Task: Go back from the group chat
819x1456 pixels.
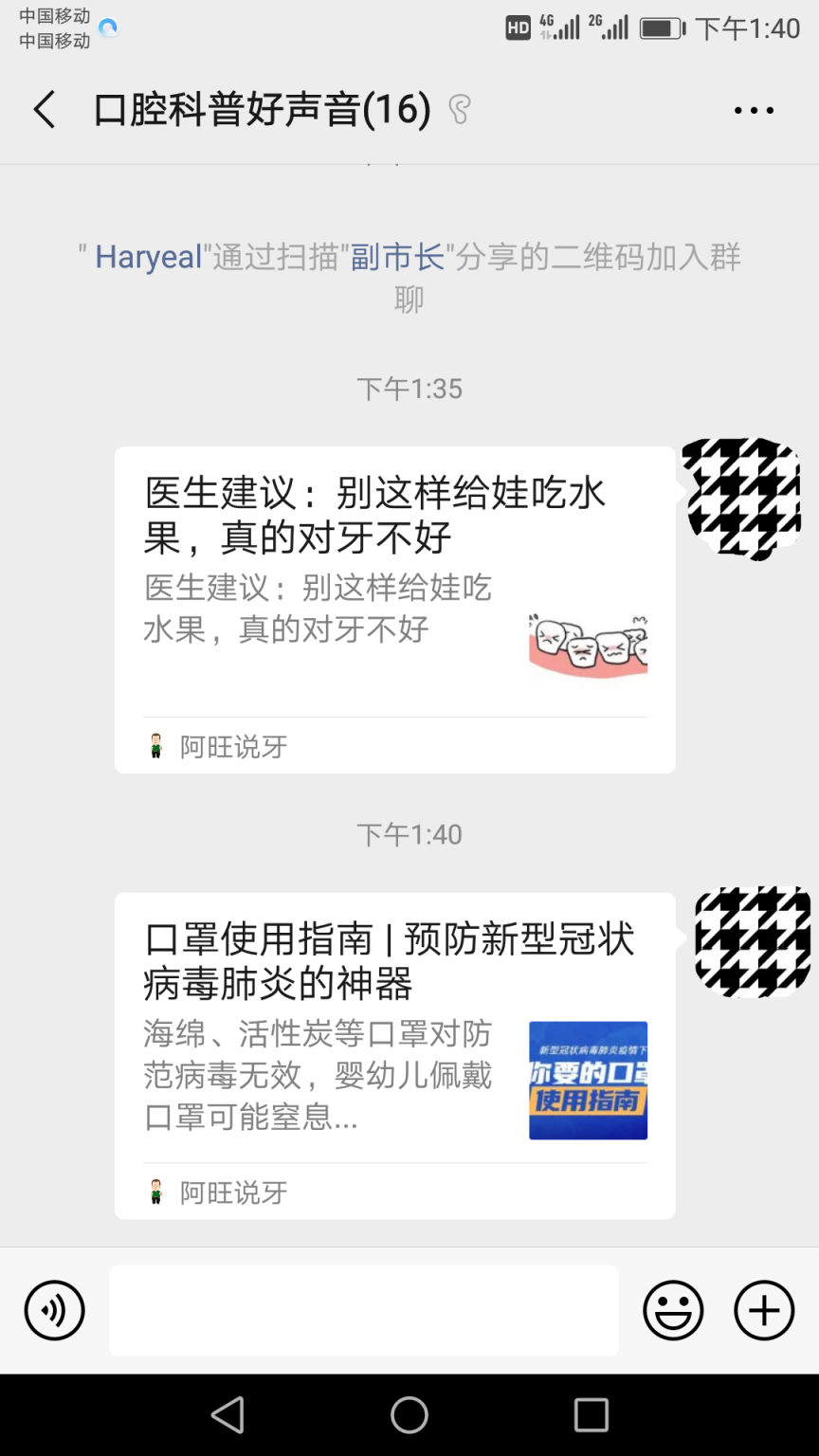Action: tap(45, 110)
